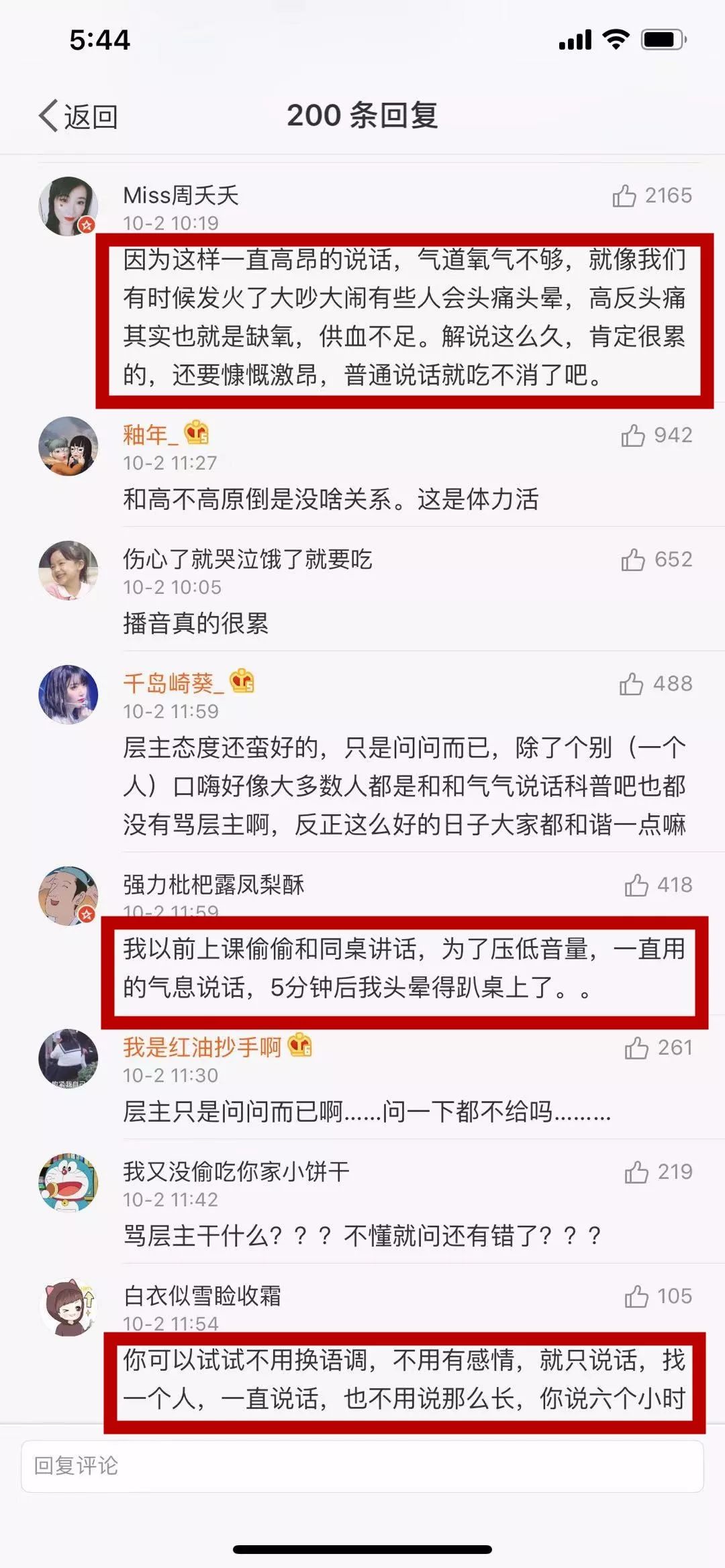
Task: Like 我又没偷吃你家小饼干's comment
Action: click(636, 1171)
